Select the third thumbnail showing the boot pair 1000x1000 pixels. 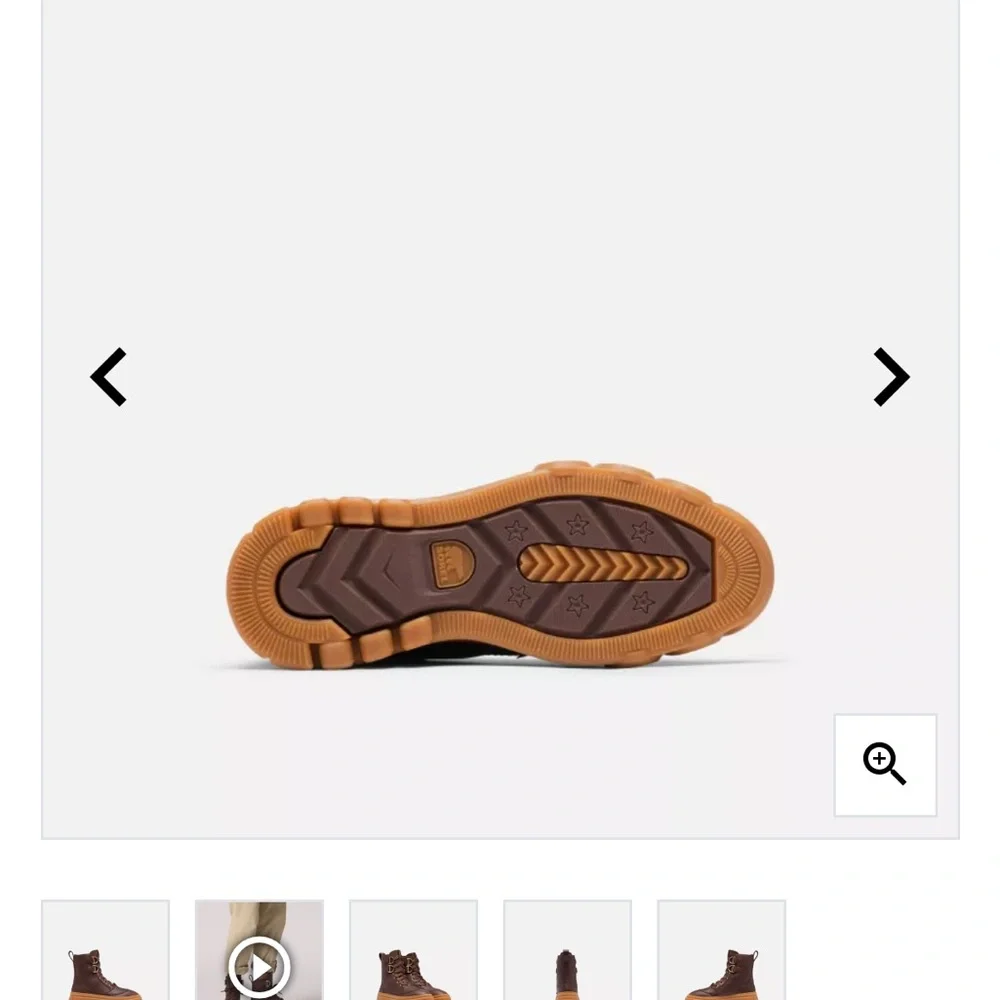(413, 952)
